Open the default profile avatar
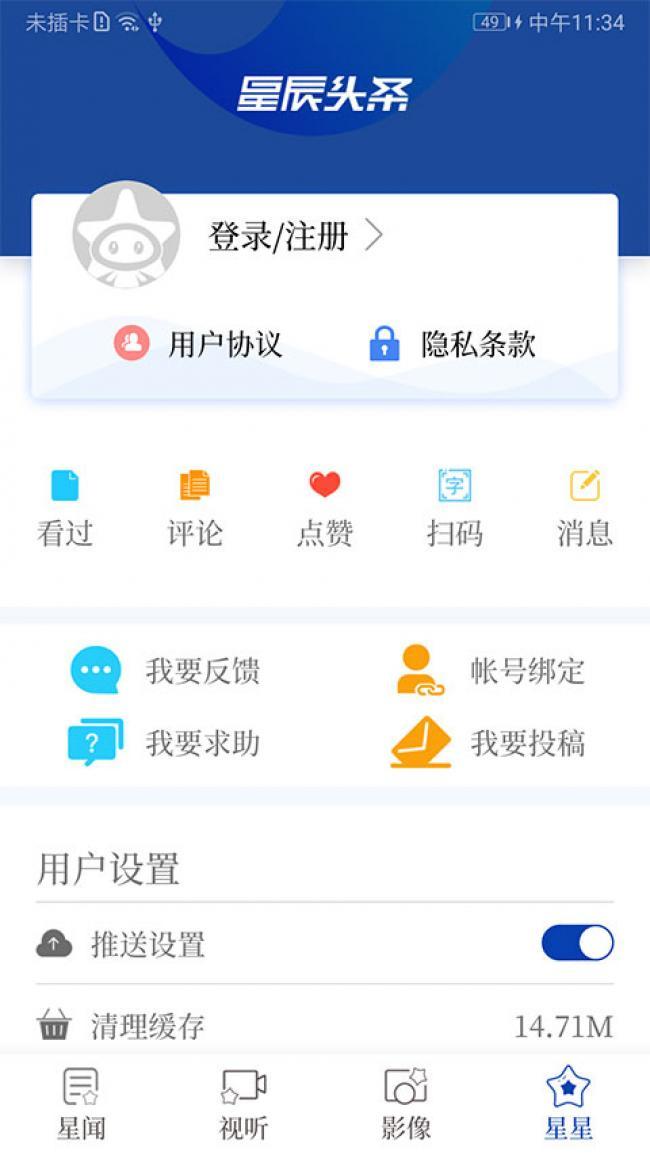650x1155 pixels. coord(126,235)
